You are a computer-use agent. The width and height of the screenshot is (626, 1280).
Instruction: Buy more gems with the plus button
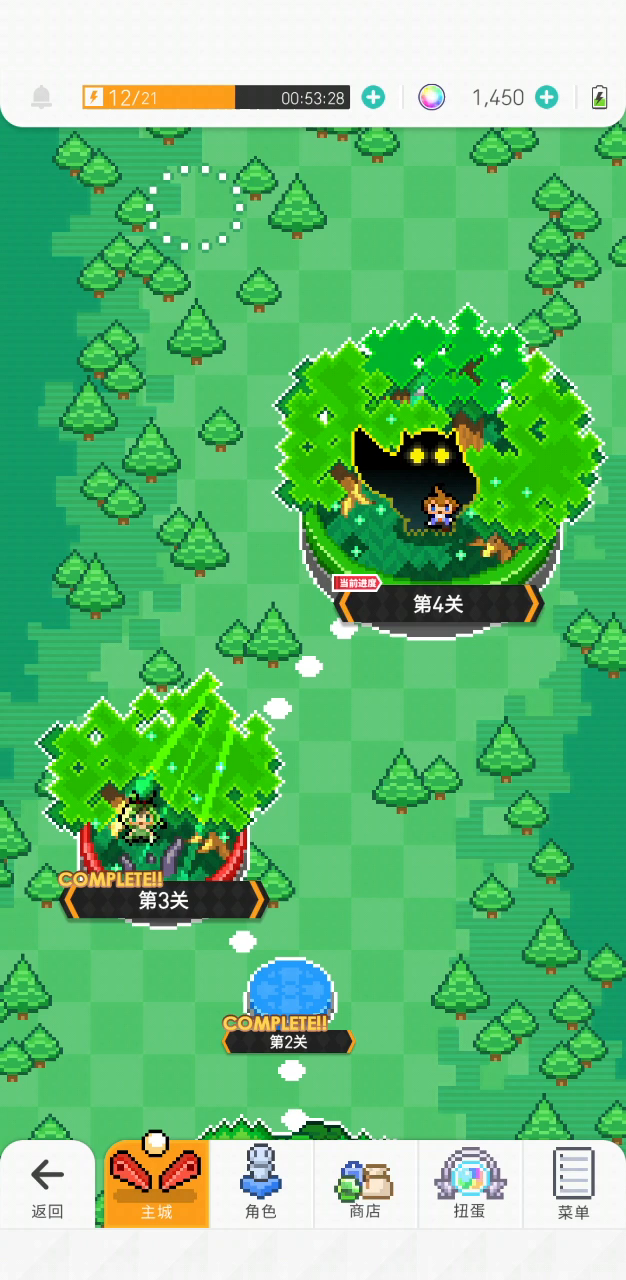(x=546, y=97)
